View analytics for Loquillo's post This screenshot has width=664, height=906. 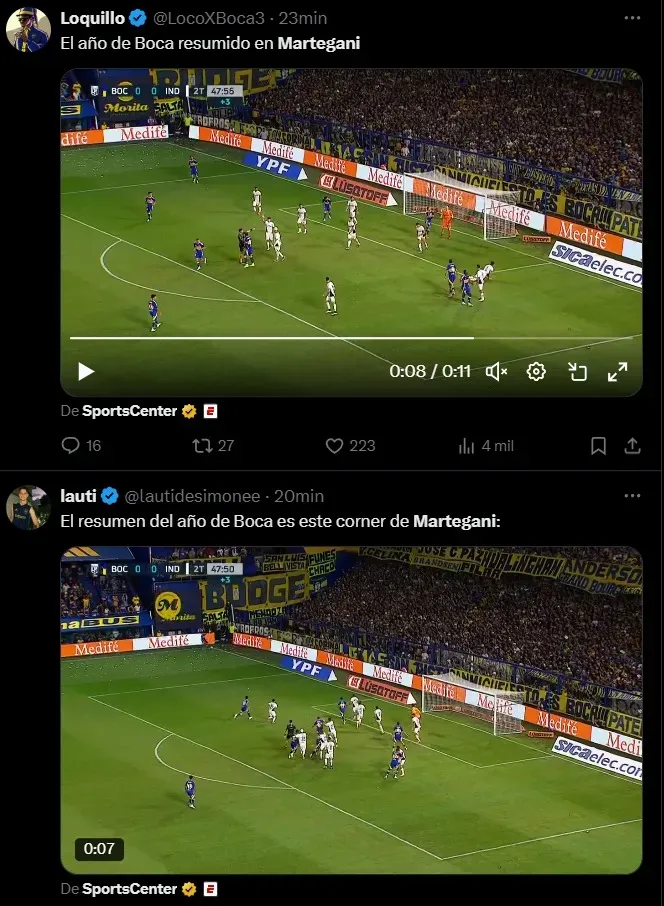click(x=466, y=446)
